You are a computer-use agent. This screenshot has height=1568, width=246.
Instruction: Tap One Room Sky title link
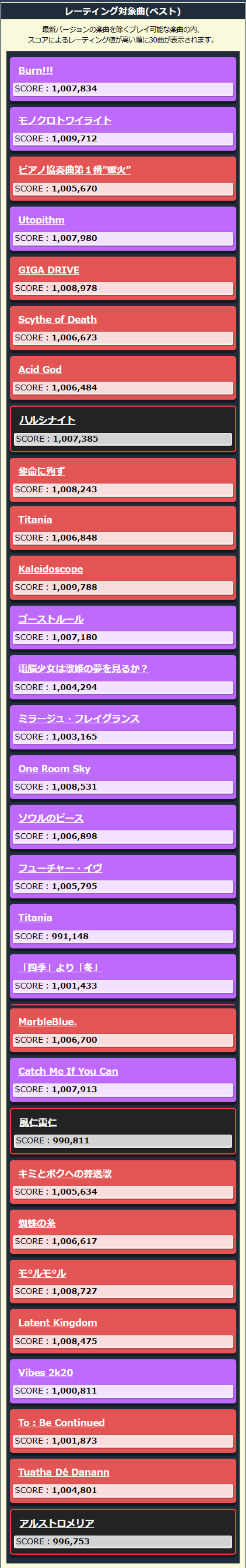[x=54, y=769]
